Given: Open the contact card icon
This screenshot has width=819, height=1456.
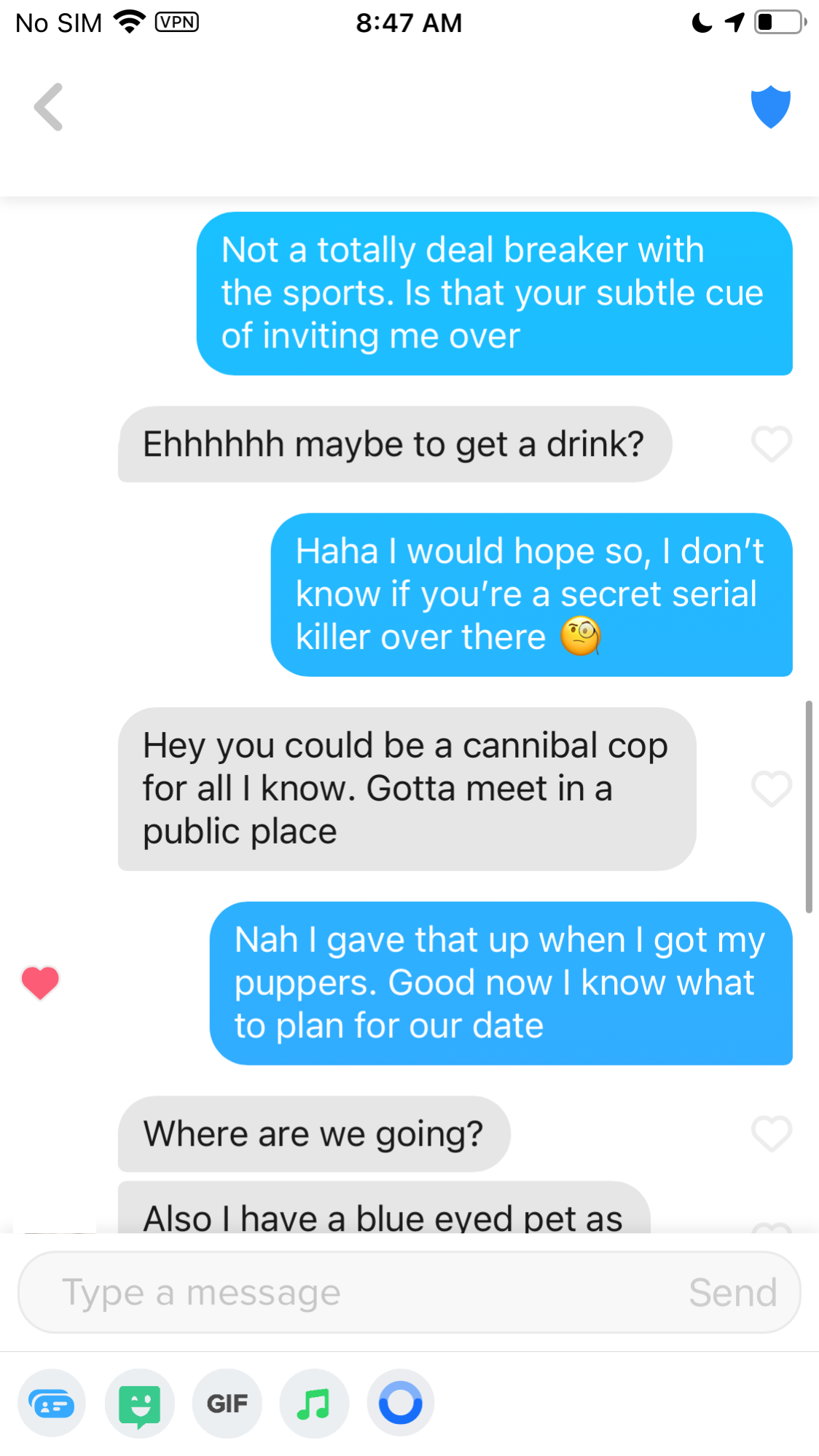Looking at the screenshot, I should tap(52, 1403).
